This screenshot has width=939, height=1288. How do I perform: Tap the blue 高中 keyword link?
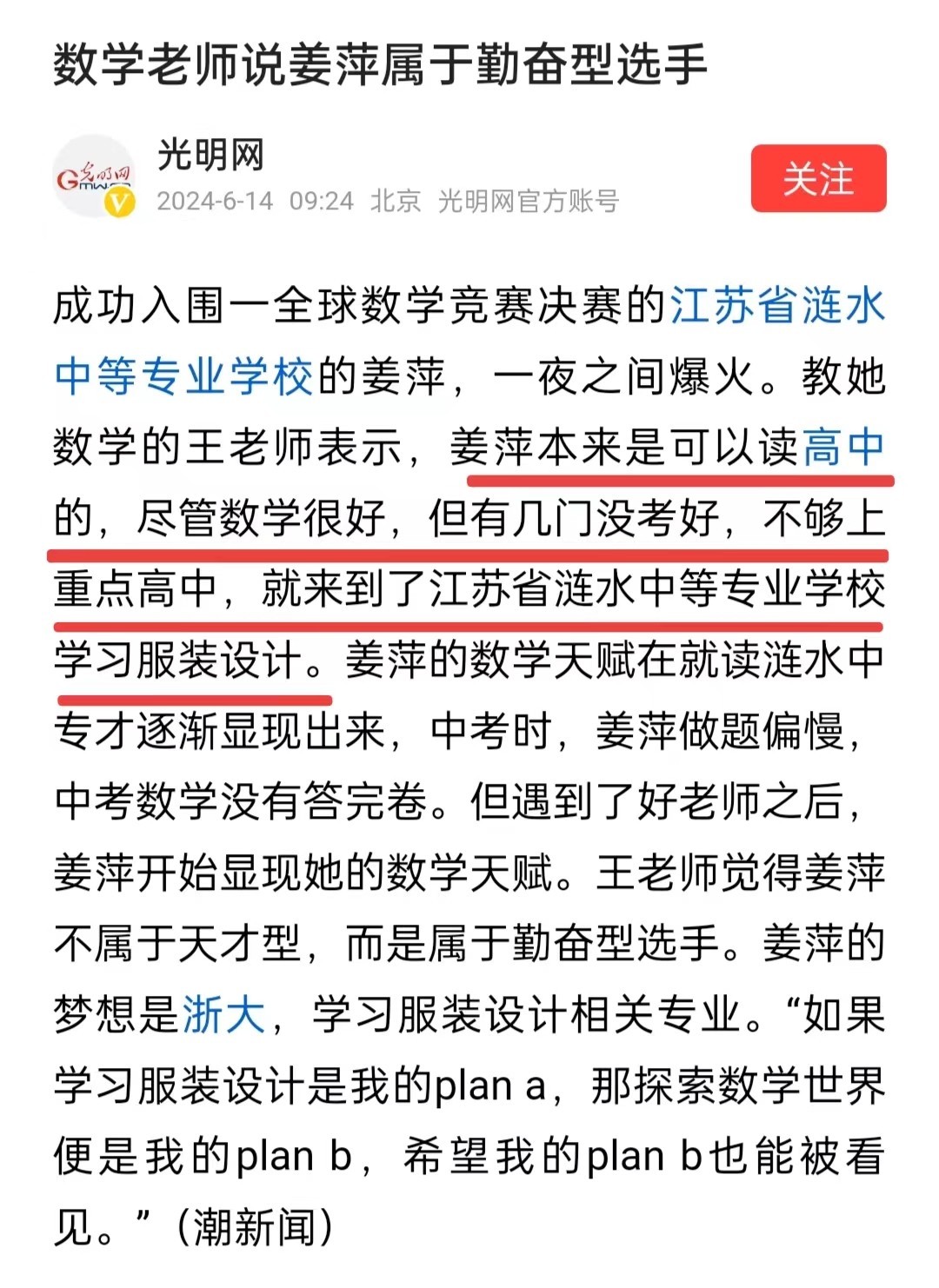(843, 448)
